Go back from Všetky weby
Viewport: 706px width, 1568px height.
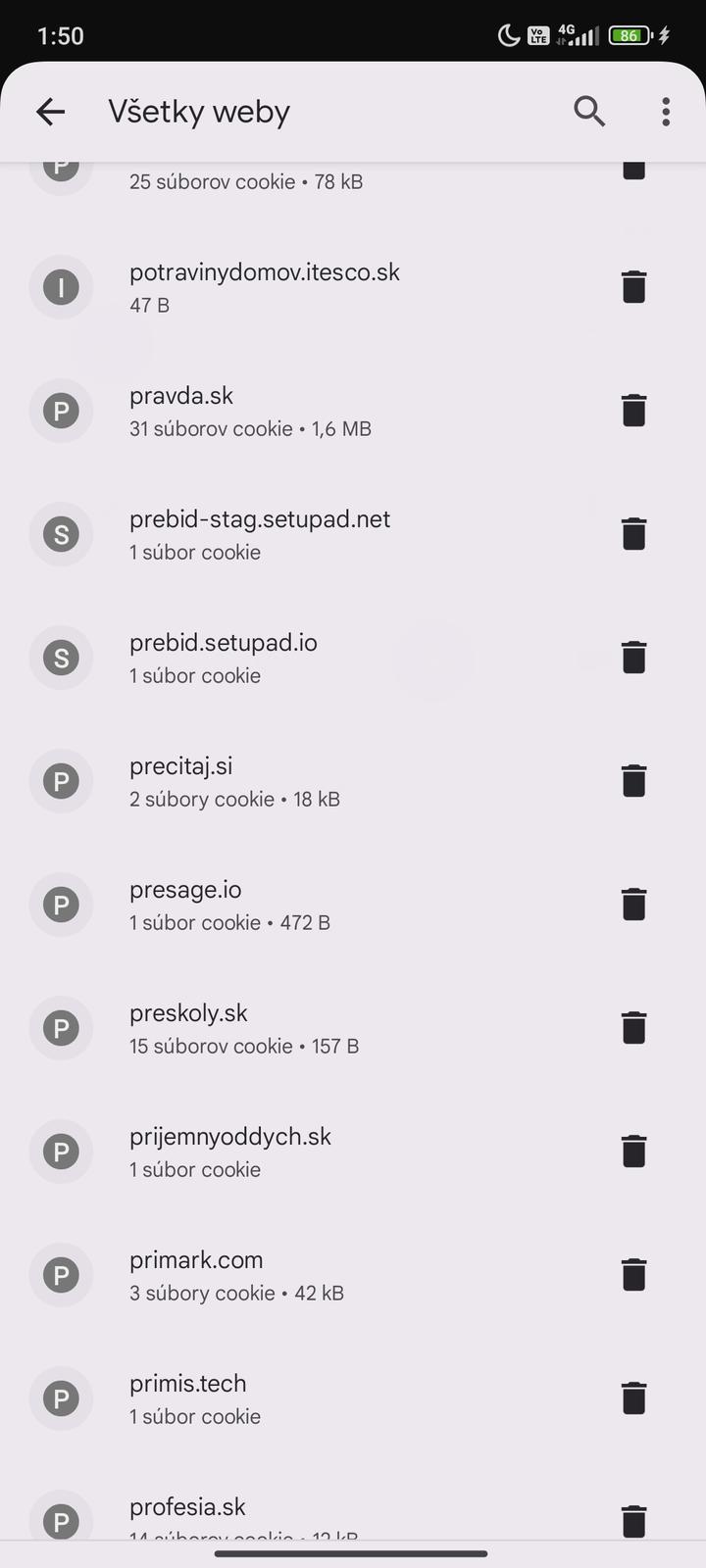point(51,112)
